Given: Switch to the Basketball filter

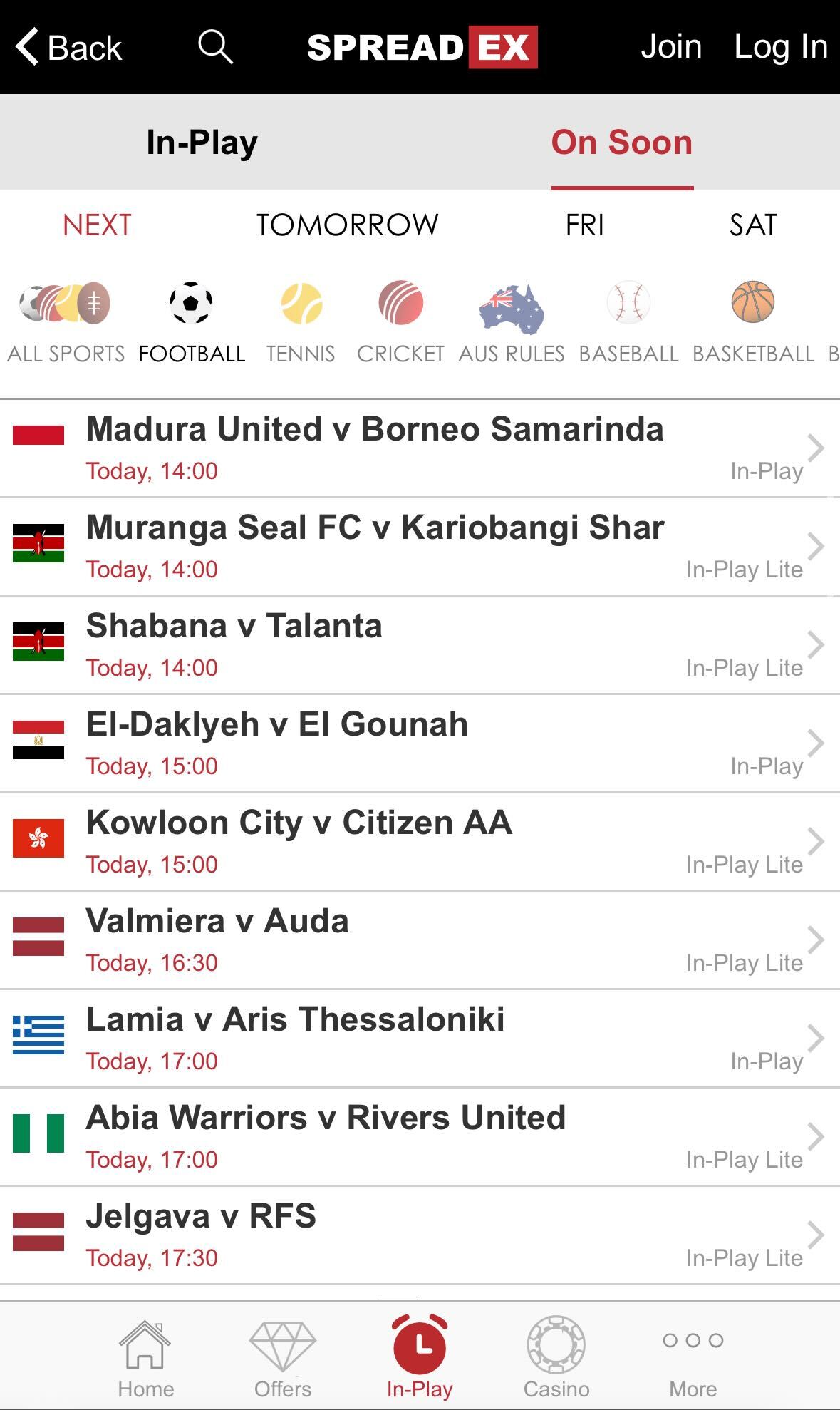Looking at the screenshot, I should point(752,319).
